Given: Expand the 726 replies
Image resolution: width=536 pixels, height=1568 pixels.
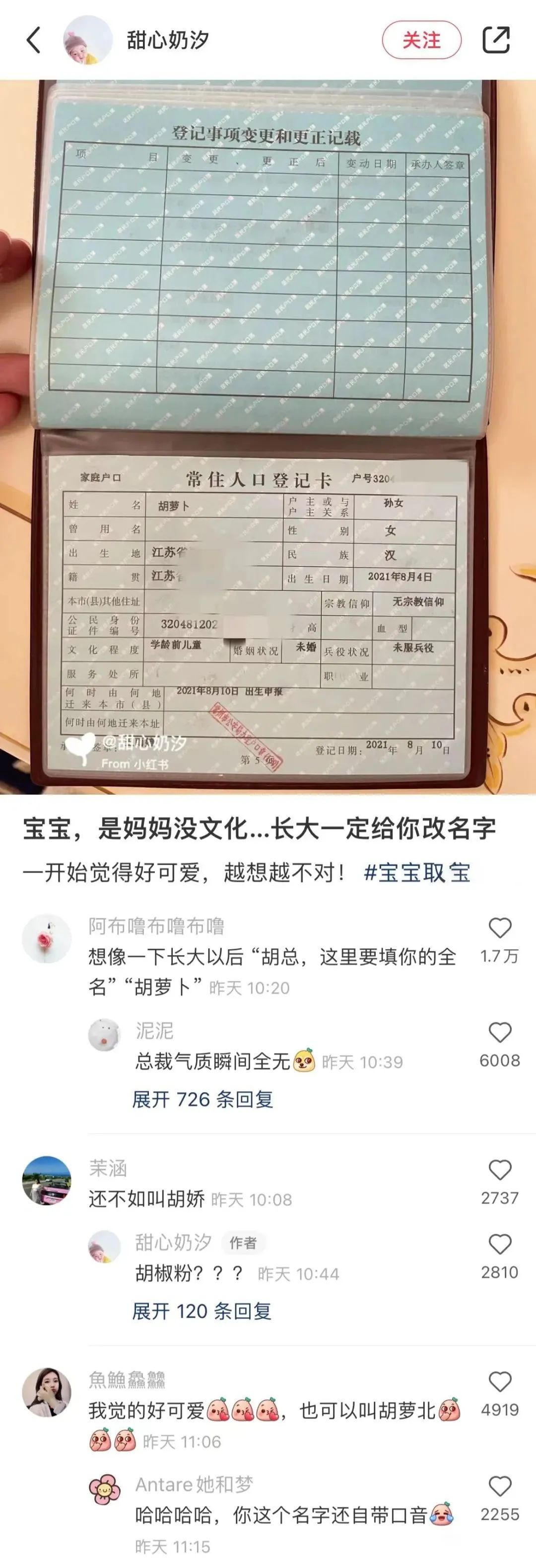Looking at the screenshot, I should 202,1099.
